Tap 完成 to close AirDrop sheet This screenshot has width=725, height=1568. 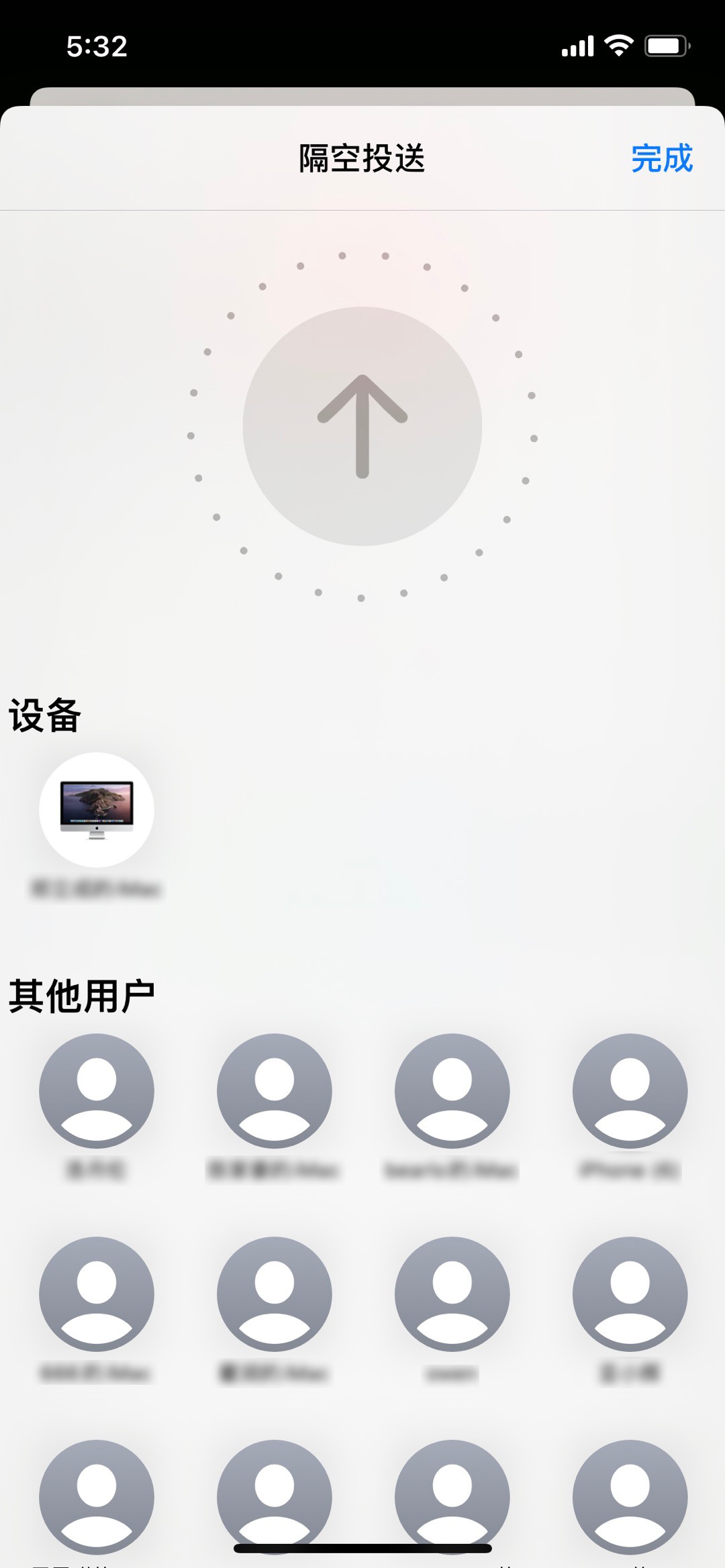click(x=661, y=159)
